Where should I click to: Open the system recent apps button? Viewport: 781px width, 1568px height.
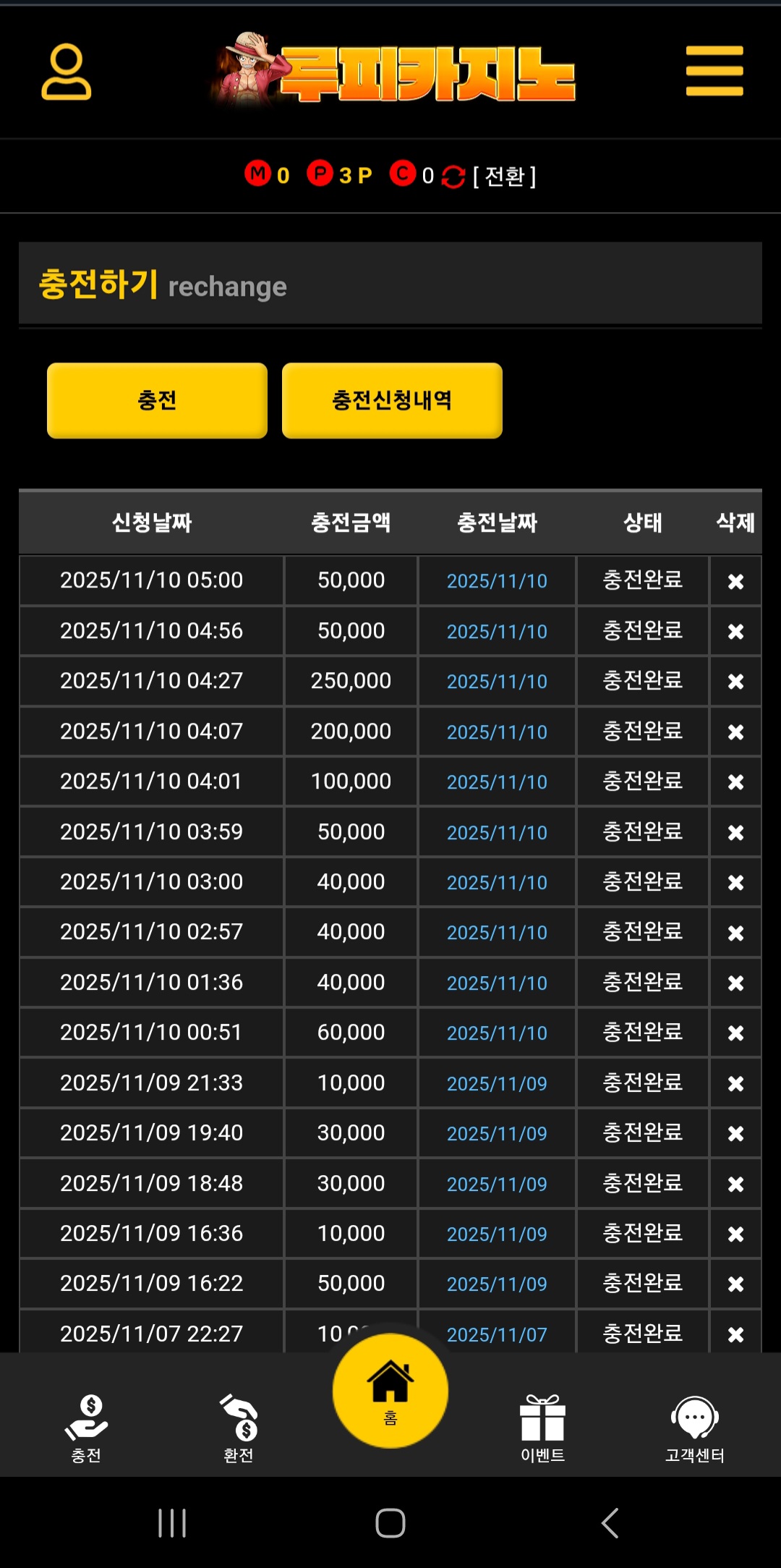tap(172, 1523)
